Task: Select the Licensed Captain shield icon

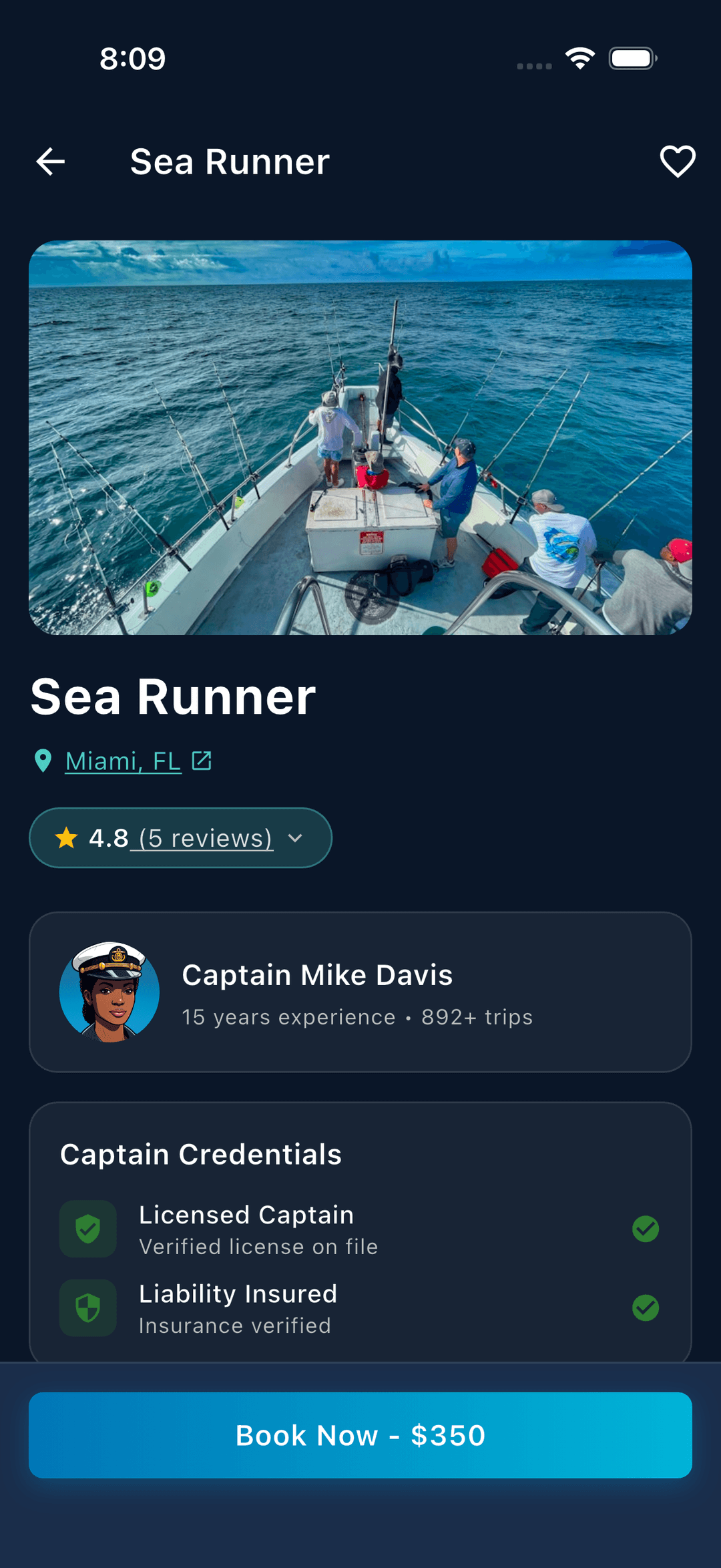Action: (87, 1229)
